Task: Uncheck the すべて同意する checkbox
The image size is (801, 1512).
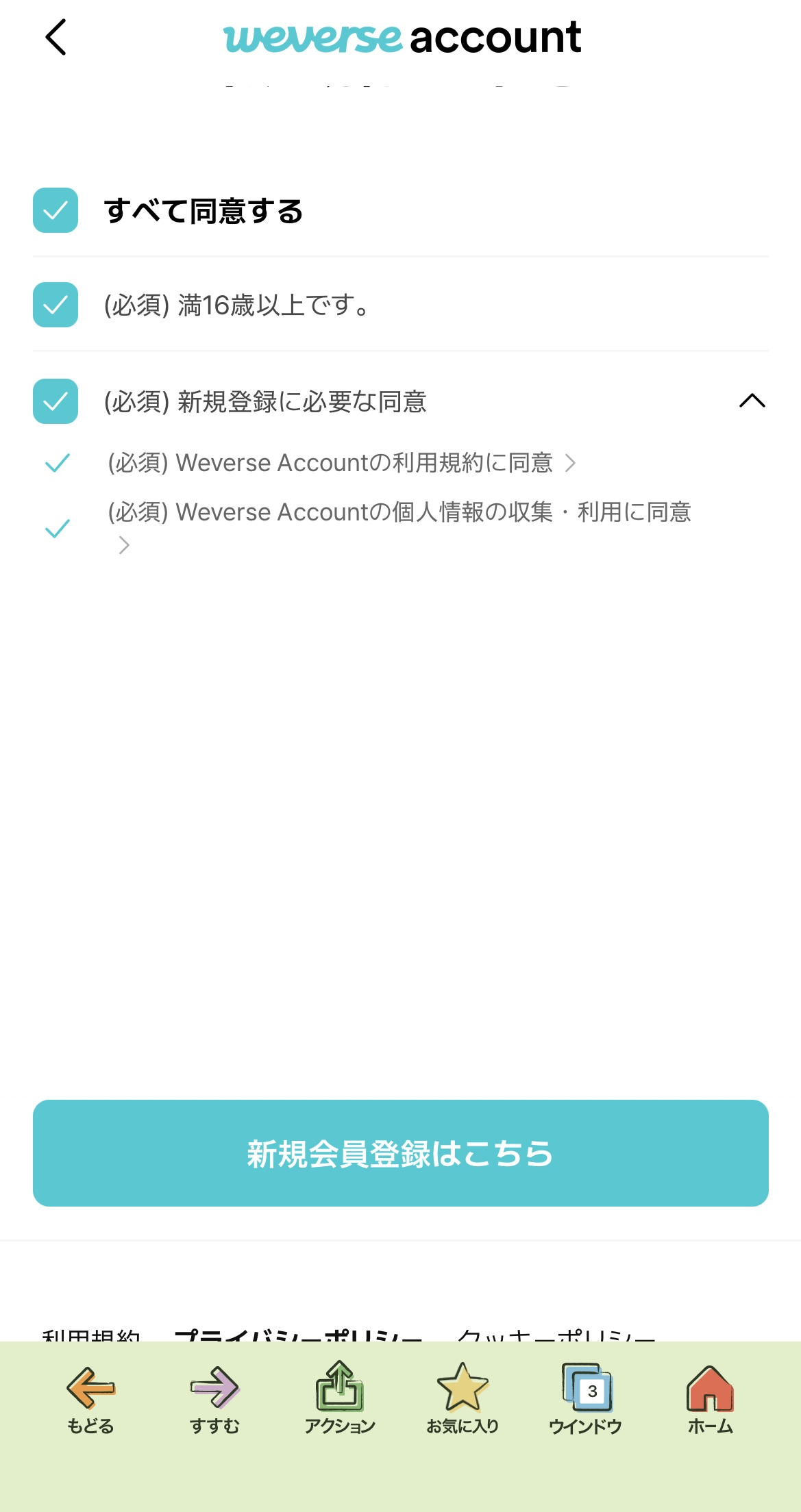Action: pyautogui.click(x=56, y=210)
